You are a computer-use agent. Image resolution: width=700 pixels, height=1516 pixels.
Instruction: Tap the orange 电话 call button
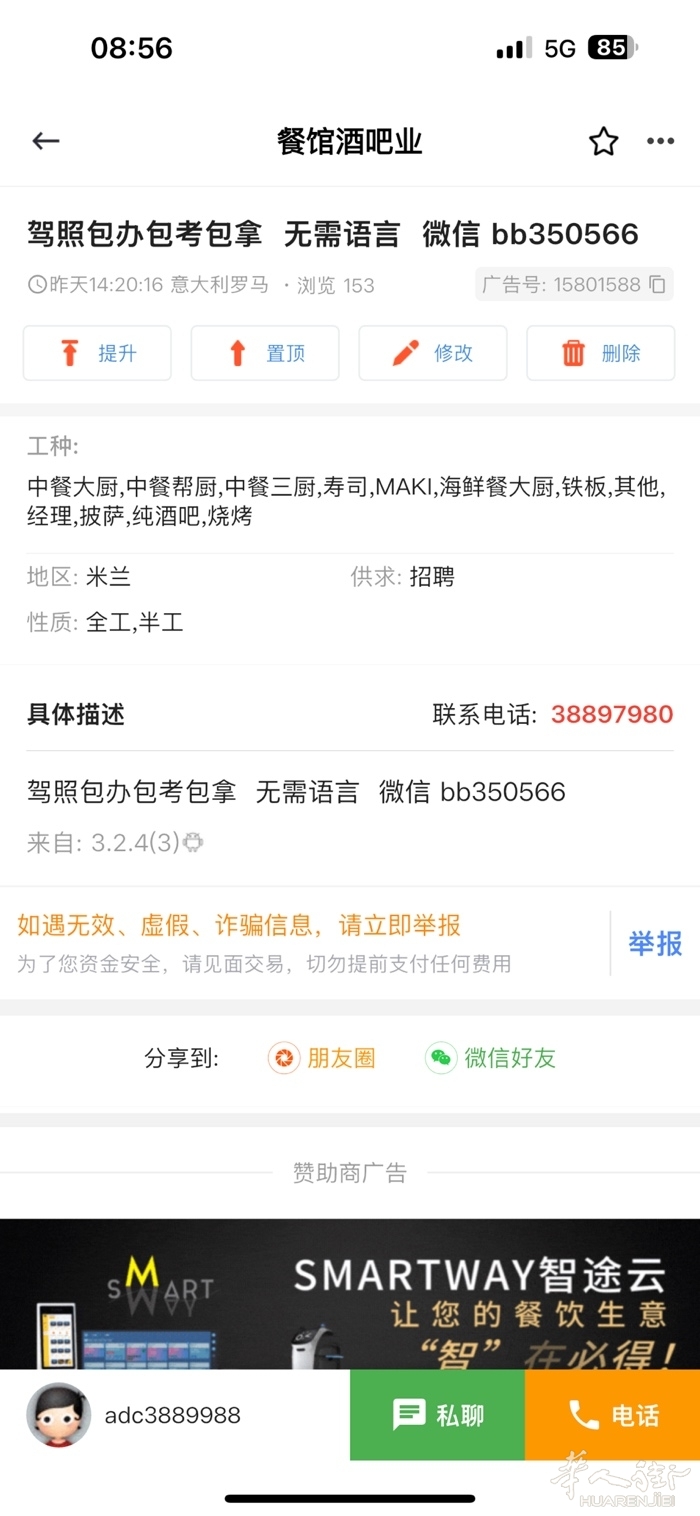click(612, 1415)
